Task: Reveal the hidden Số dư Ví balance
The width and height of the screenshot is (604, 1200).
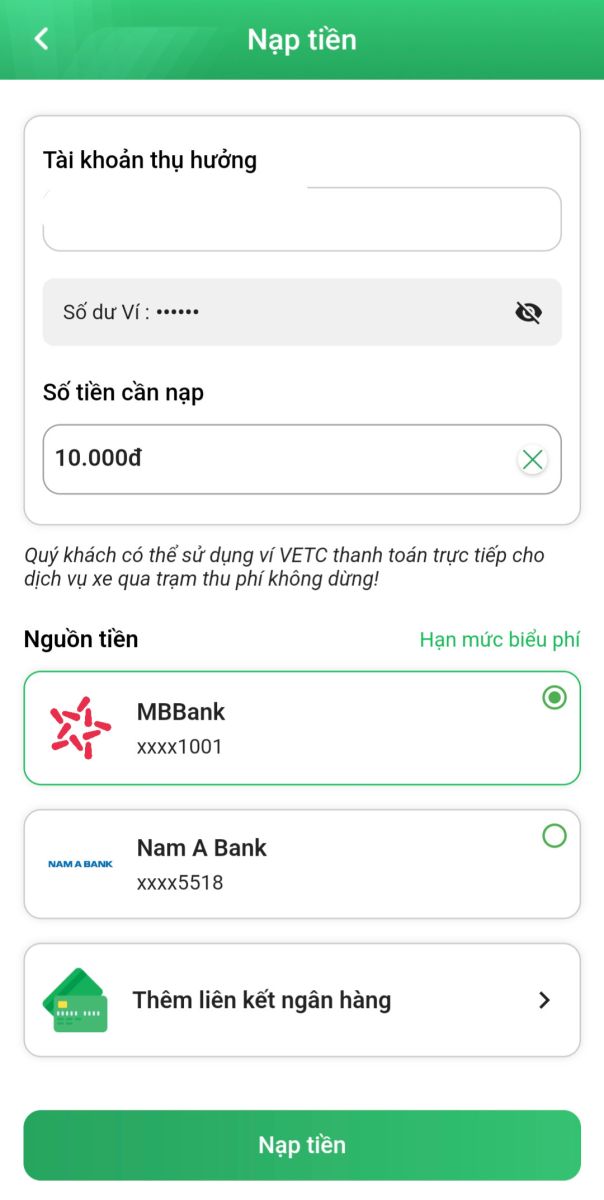Action: pyautogui.click(x=528, y=313)
